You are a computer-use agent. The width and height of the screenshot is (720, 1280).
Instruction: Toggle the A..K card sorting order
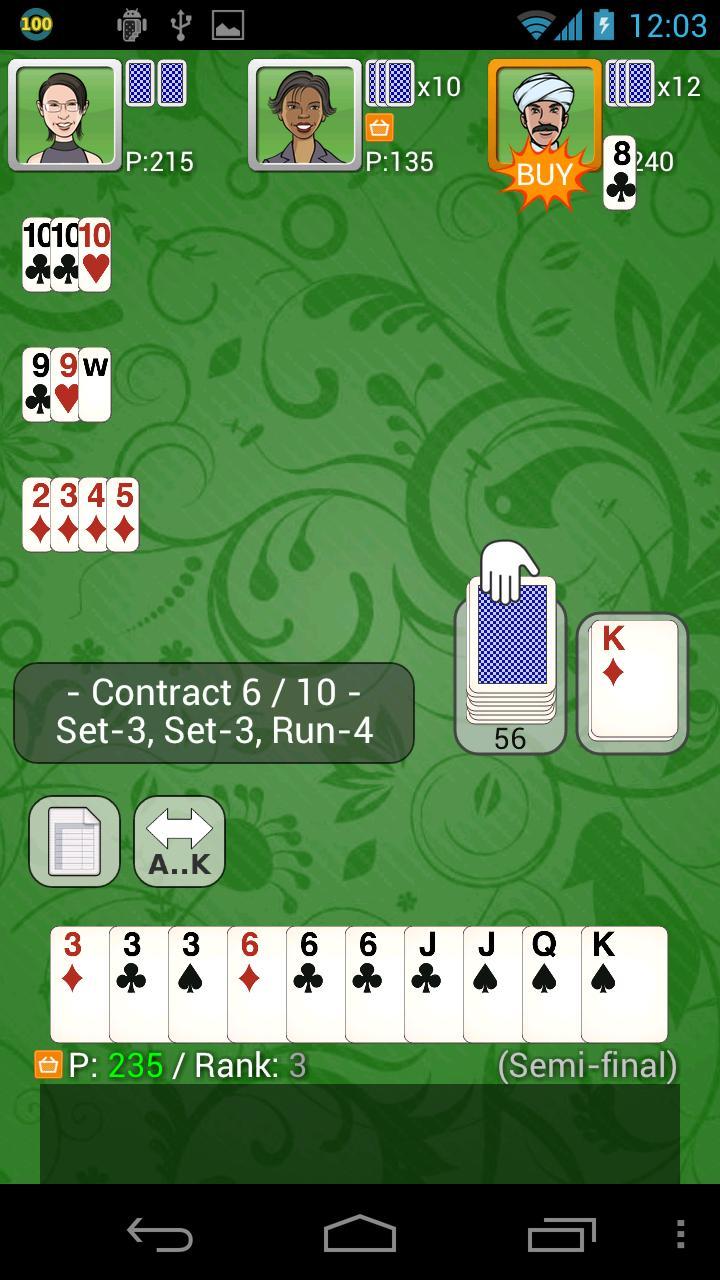(178, 841)
